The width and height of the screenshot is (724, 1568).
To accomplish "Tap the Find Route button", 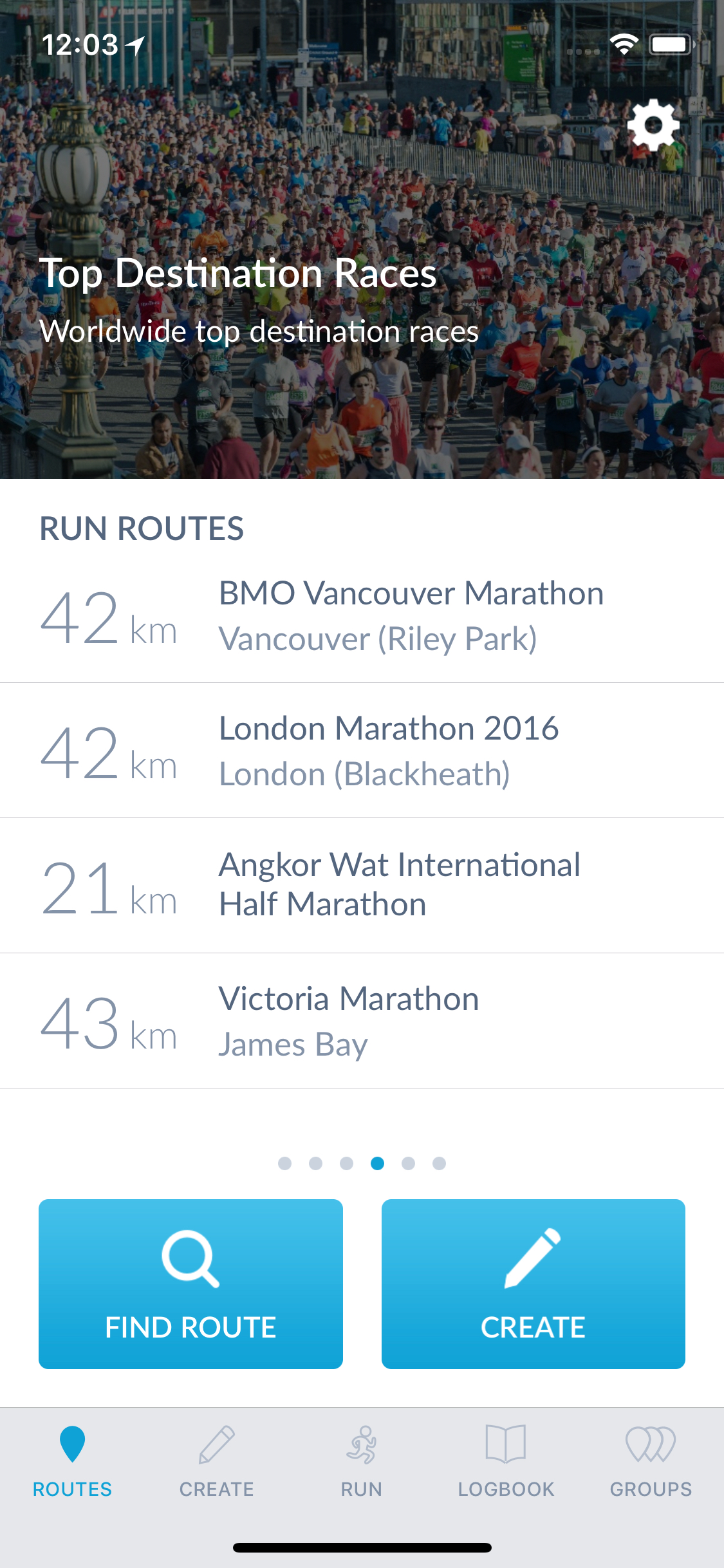I will click(x=190, y=1284).
